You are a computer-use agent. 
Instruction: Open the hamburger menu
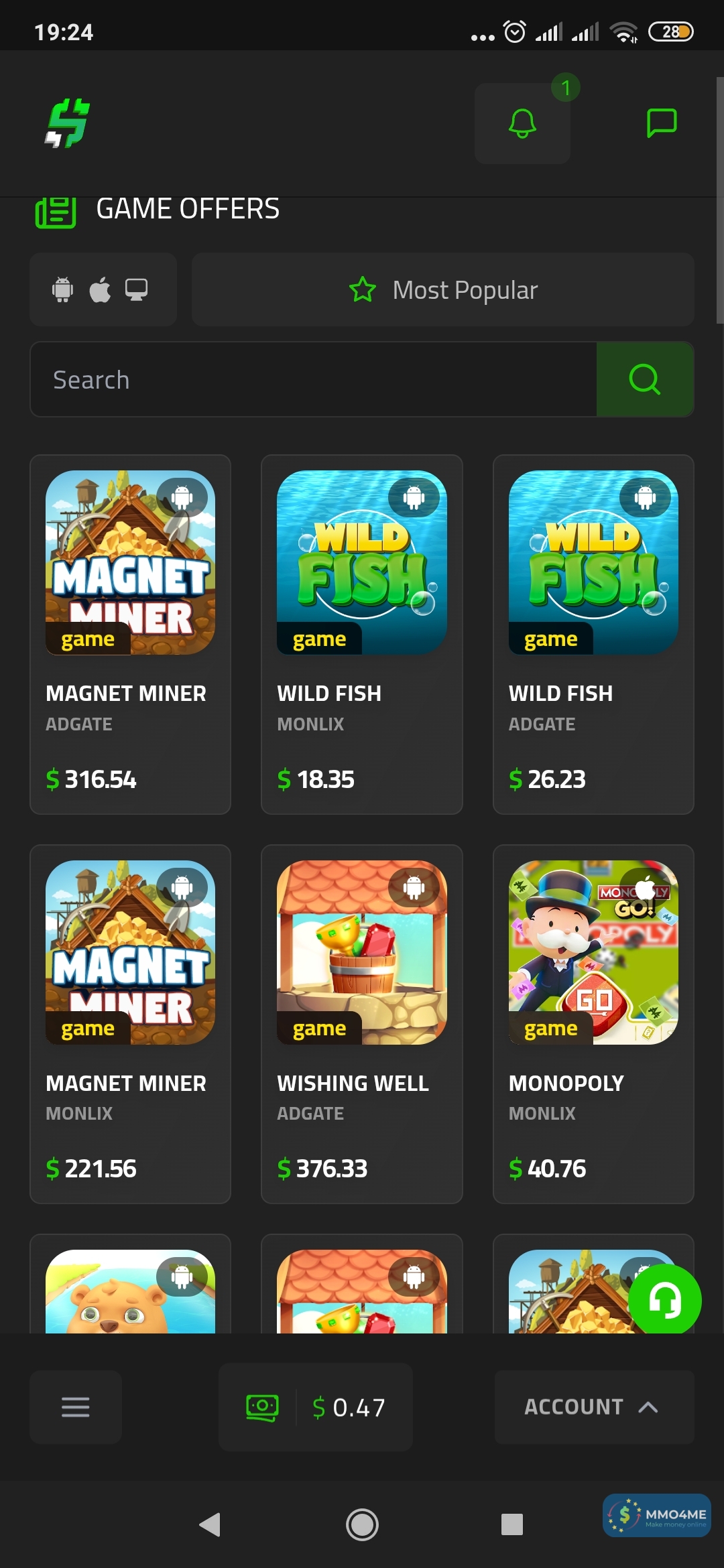pyautogui.click(x=76, y=1407)
